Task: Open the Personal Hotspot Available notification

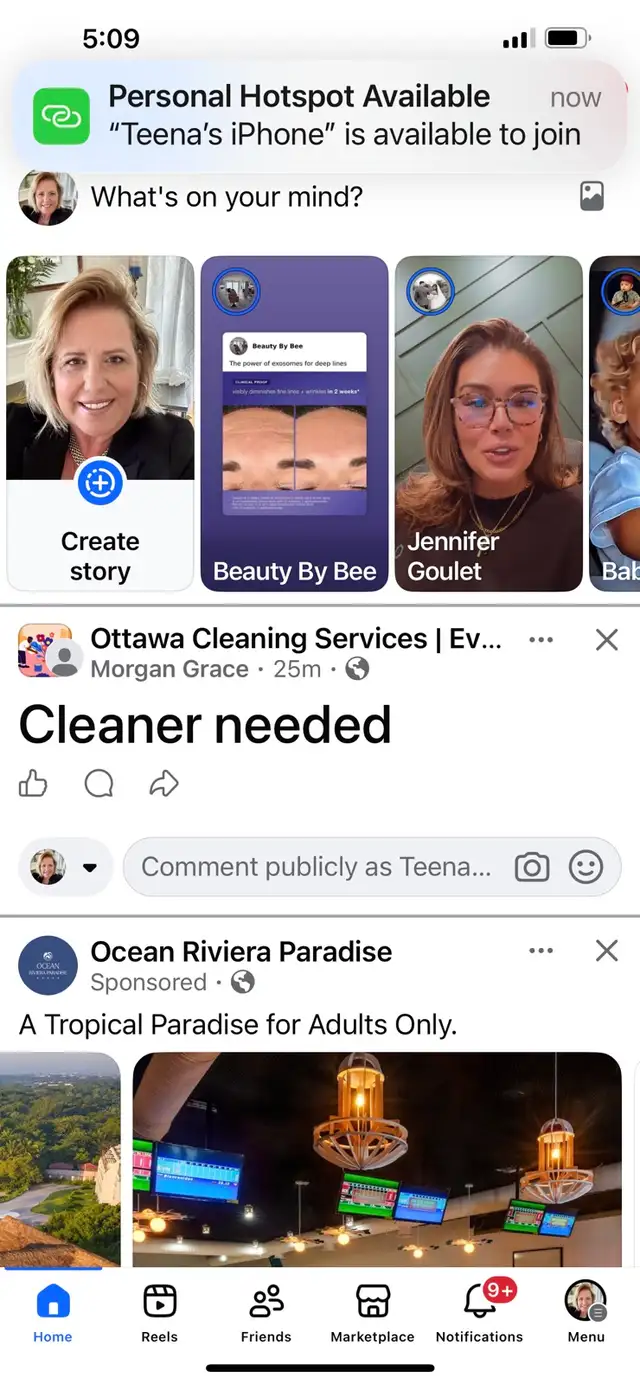Action: [x=320, y=115]
